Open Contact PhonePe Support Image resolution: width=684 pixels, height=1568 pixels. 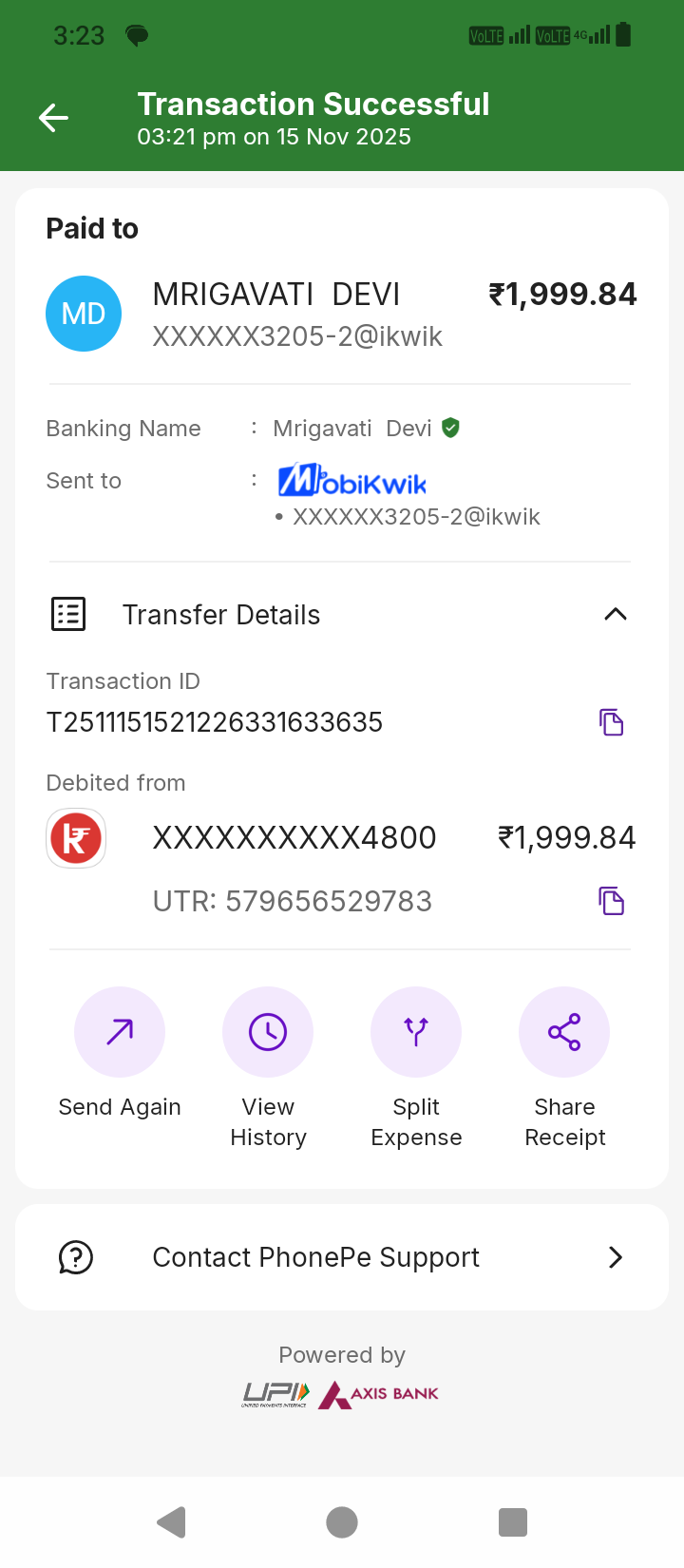click(342, 1257)
